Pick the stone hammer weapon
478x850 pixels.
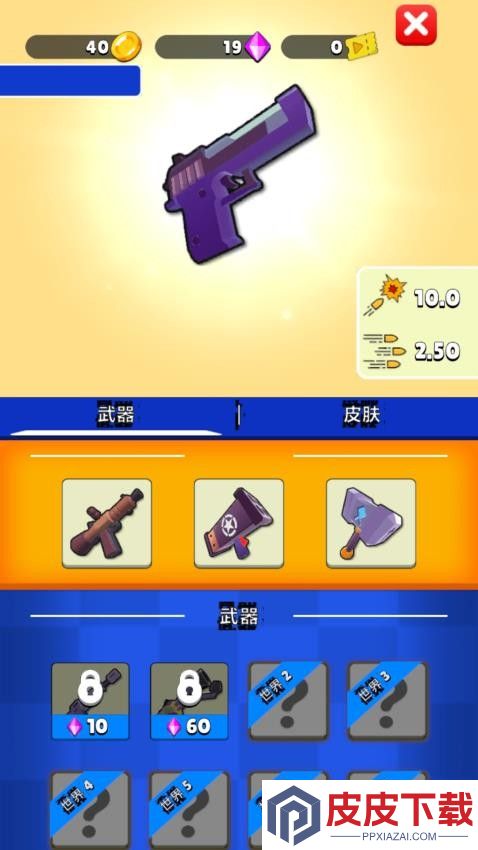pyautogui.click(x=371, y=523)
